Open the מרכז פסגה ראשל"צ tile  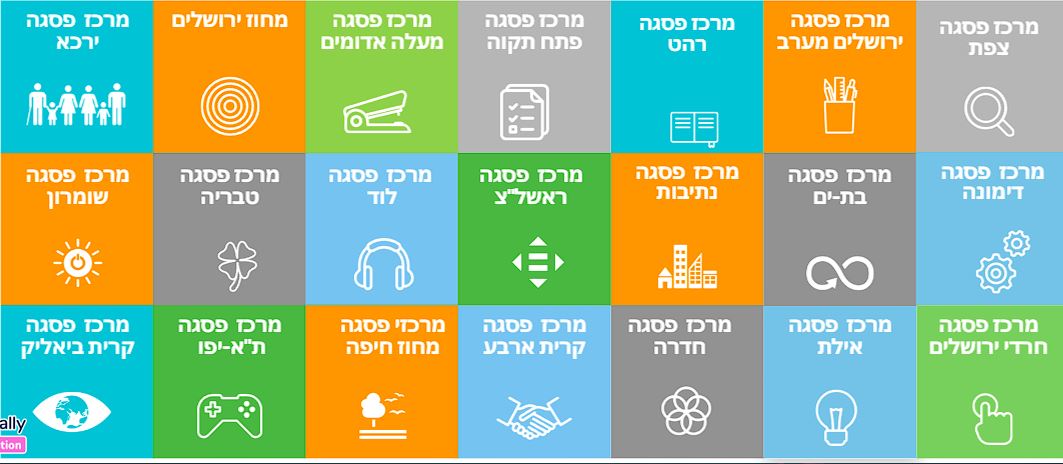click(x=534, y=229)
